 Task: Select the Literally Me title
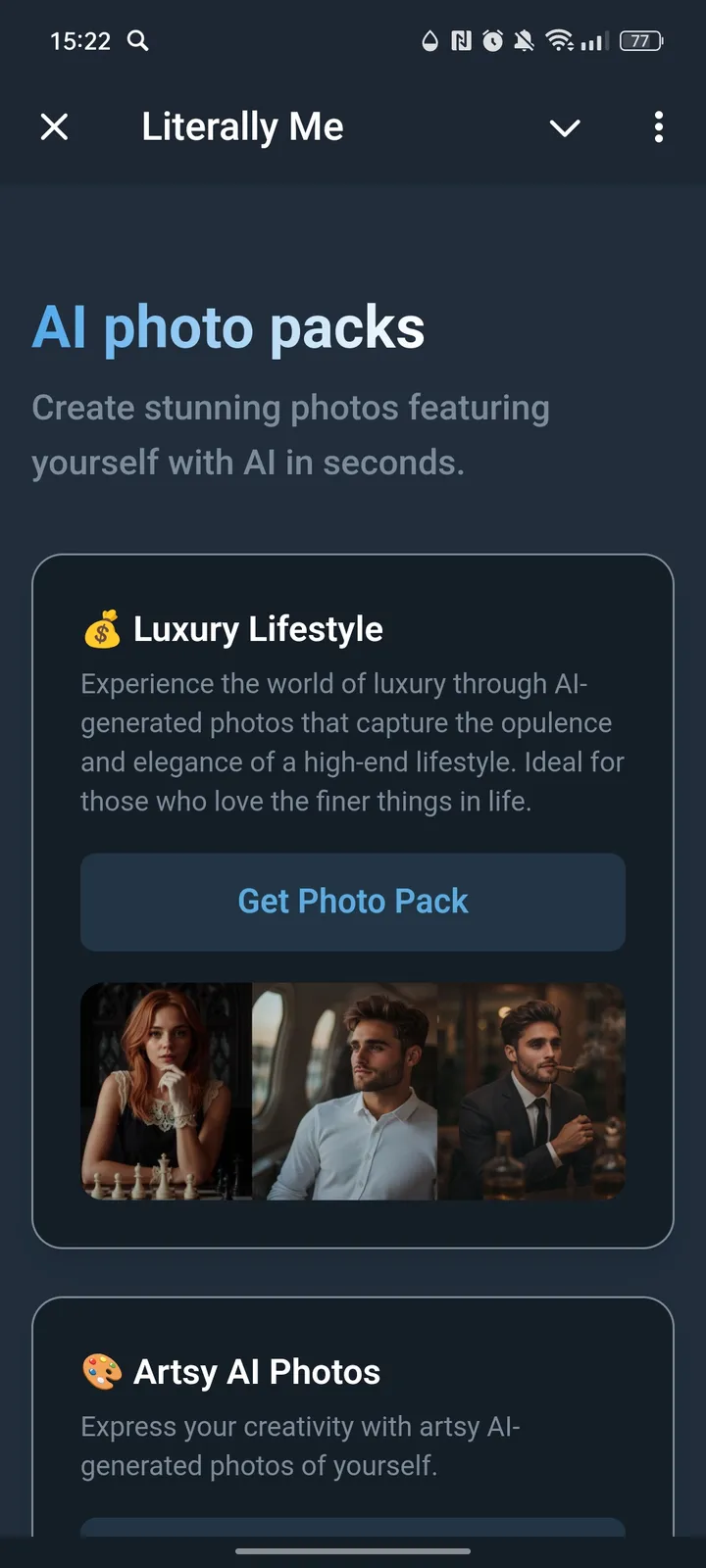(241, 125)
